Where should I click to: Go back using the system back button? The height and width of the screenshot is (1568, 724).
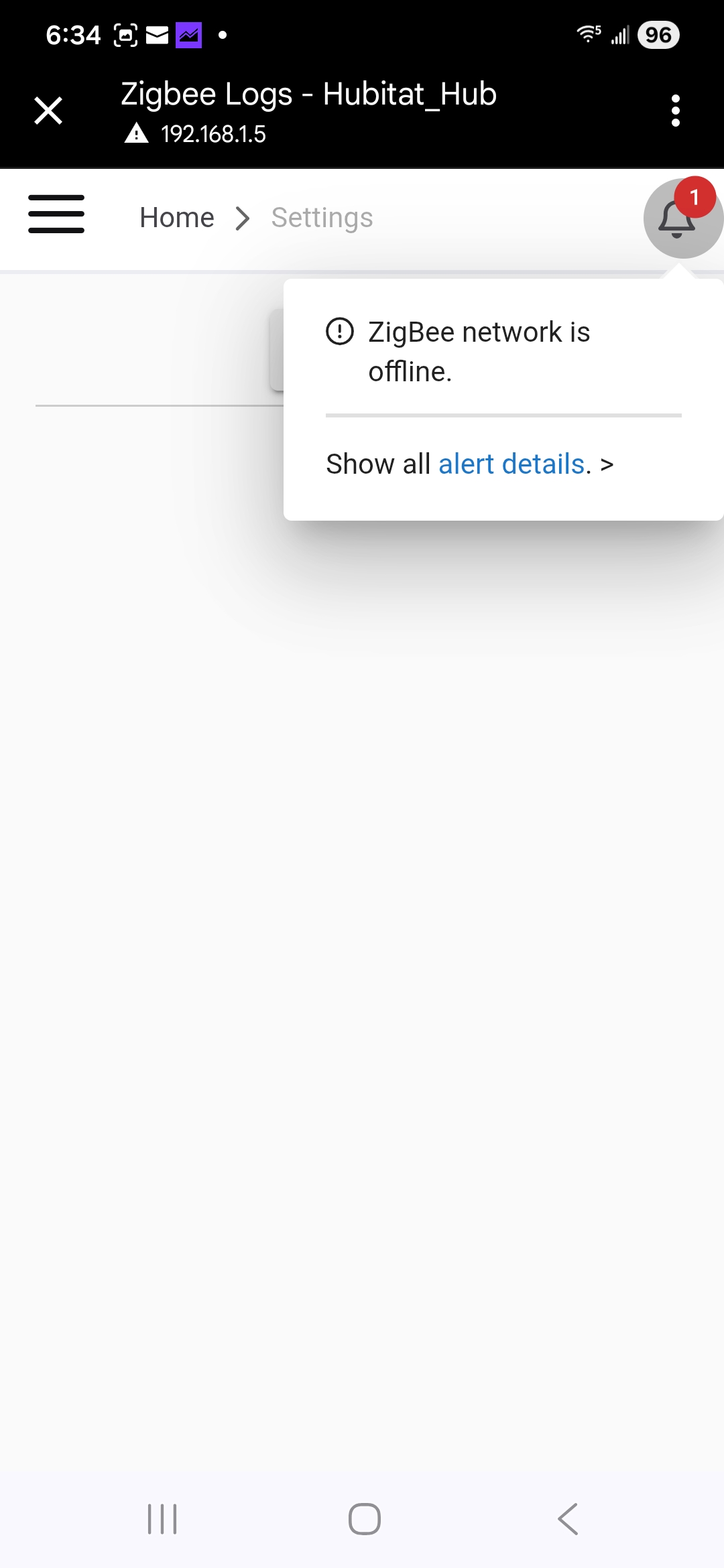pos(567,1518)
